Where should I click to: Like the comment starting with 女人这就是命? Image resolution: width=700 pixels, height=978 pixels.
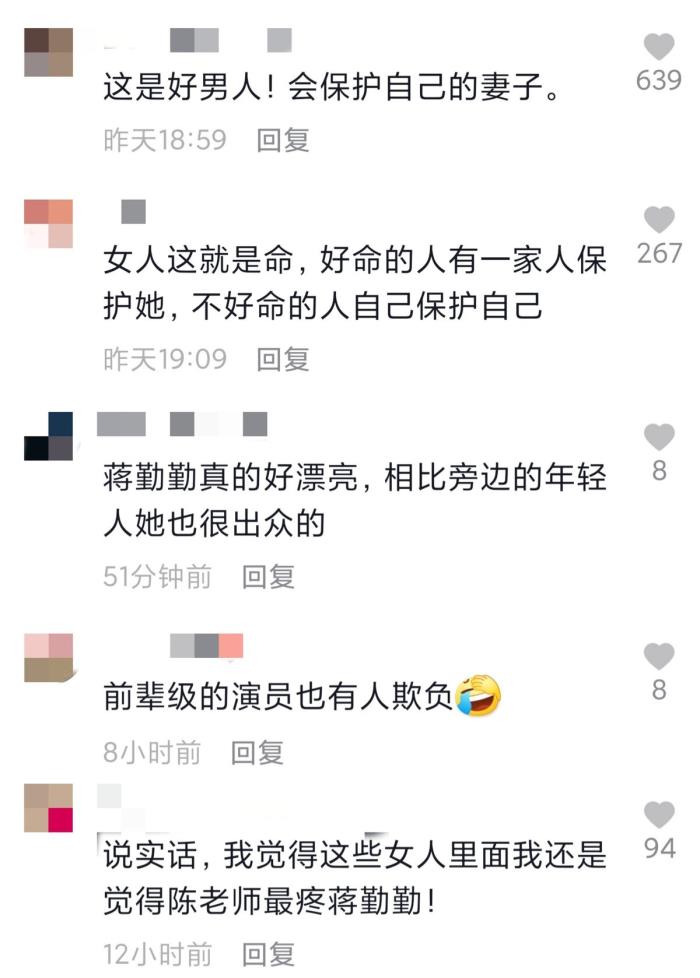[658, 220]
